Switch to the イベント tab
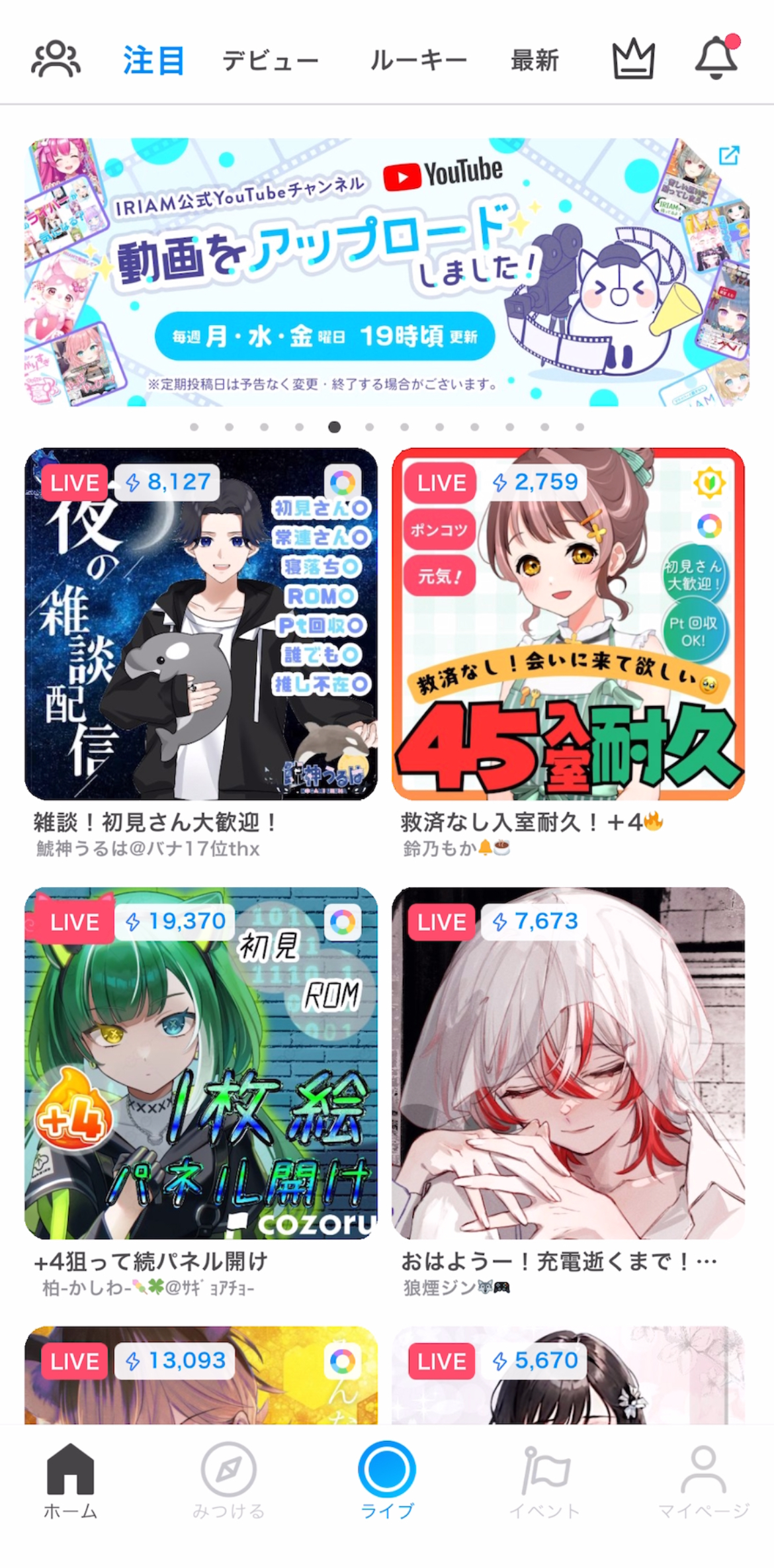The width and height of the screenshot is (774, 1568). pyautogui.click(x=544, y=1481)
